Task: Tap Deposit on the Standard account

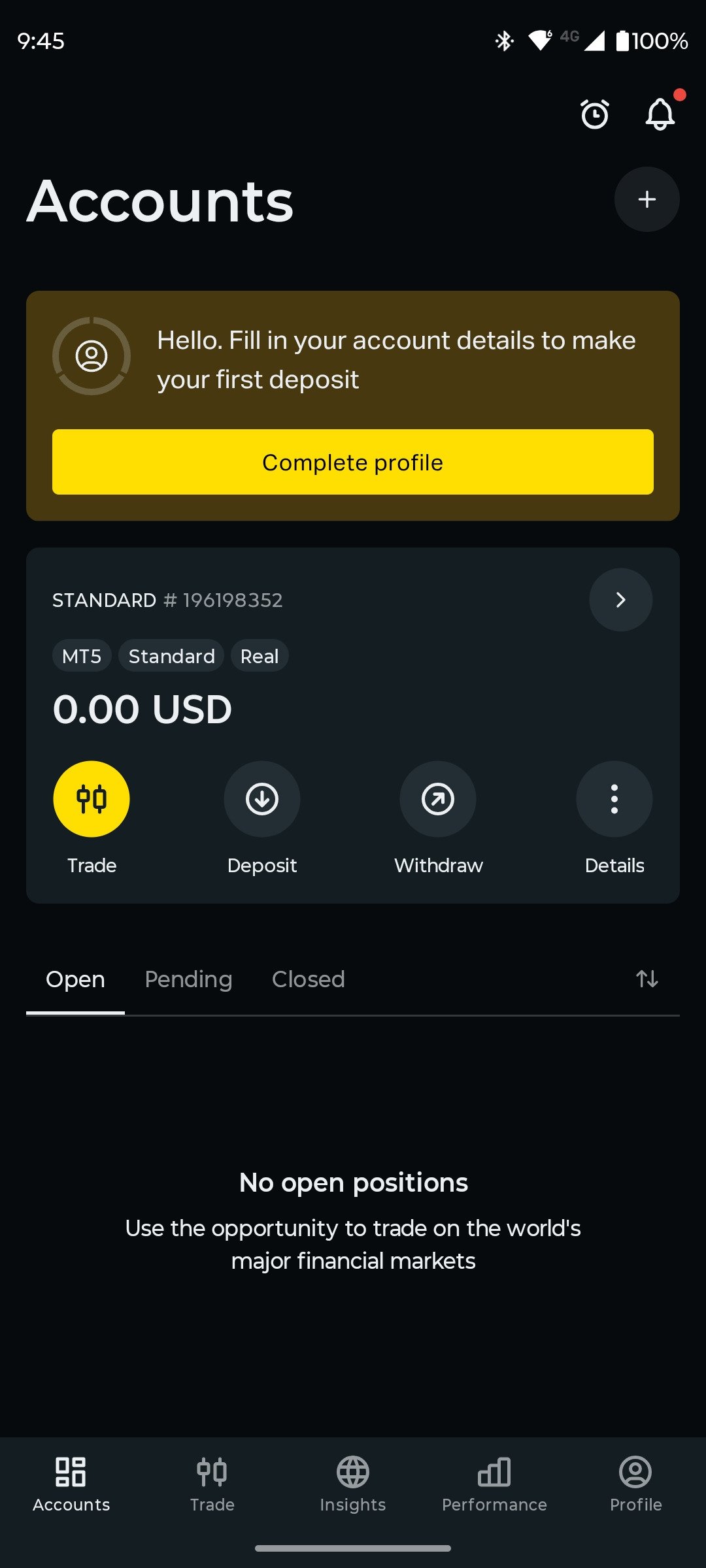Action: [x=262, y=799]
